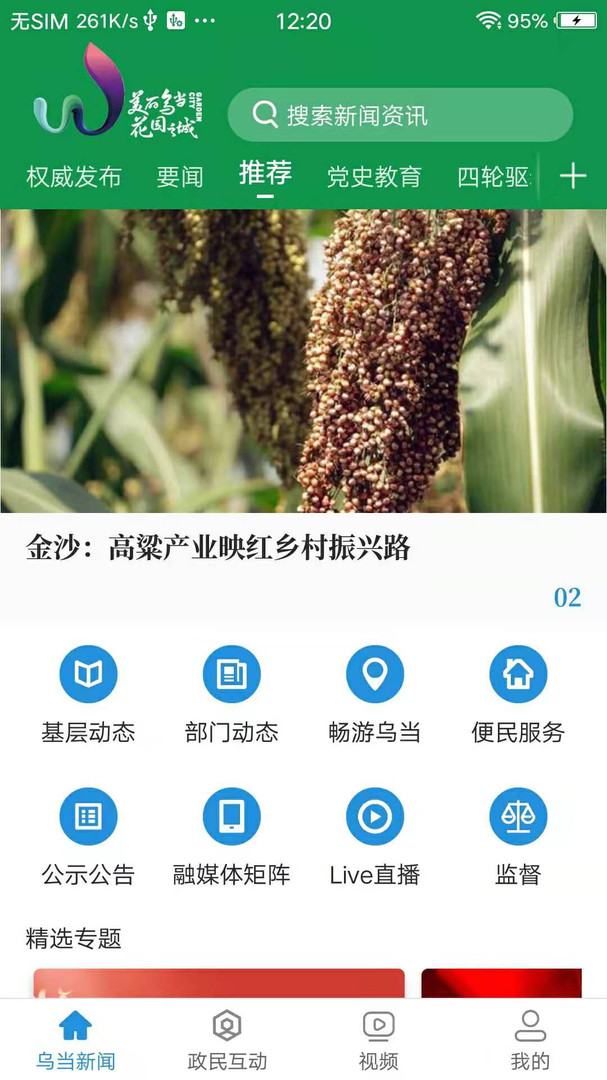Start Live直播
Screen dimensions: 607x1080
[x=374, y=836]
